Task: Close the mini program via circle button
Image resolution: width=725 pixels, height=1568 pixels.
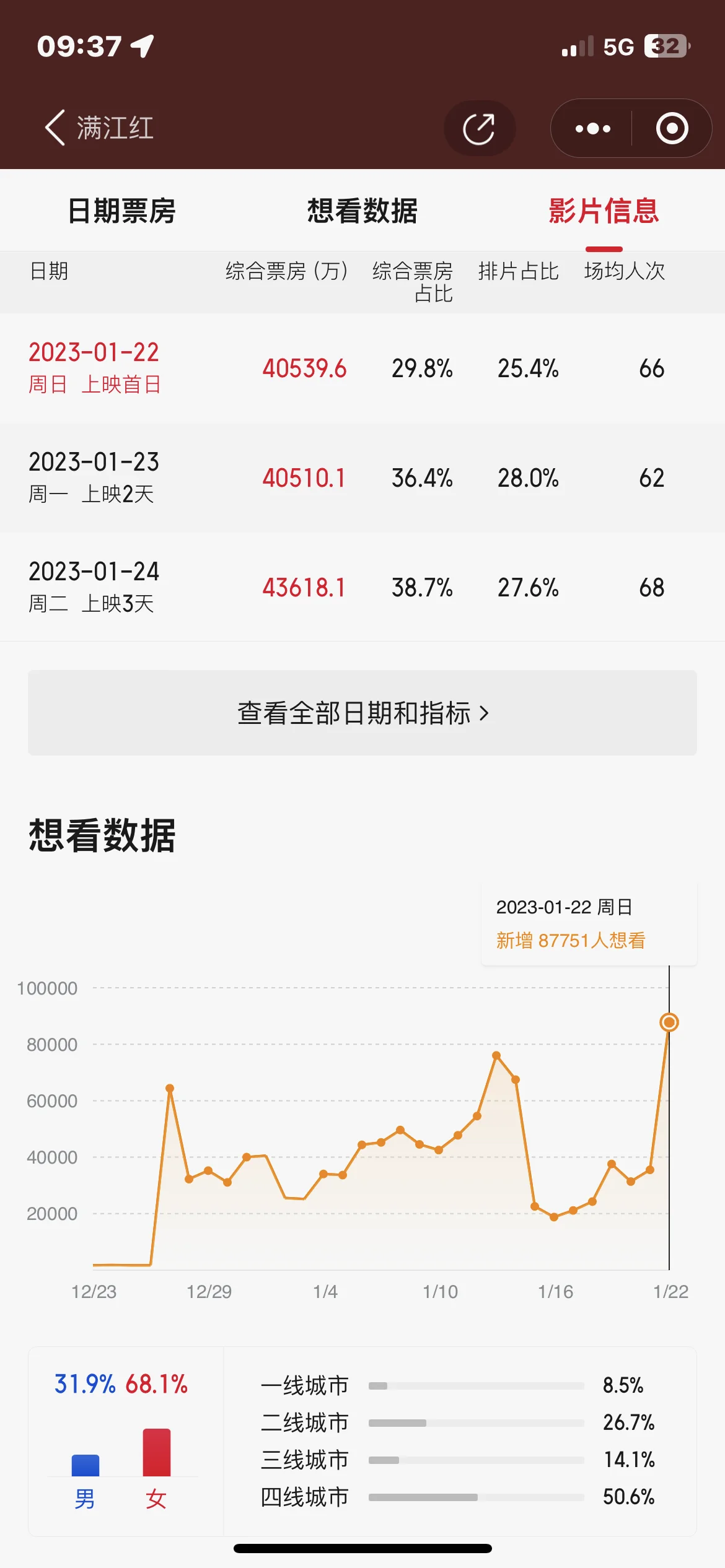Action: coord(672,129)
